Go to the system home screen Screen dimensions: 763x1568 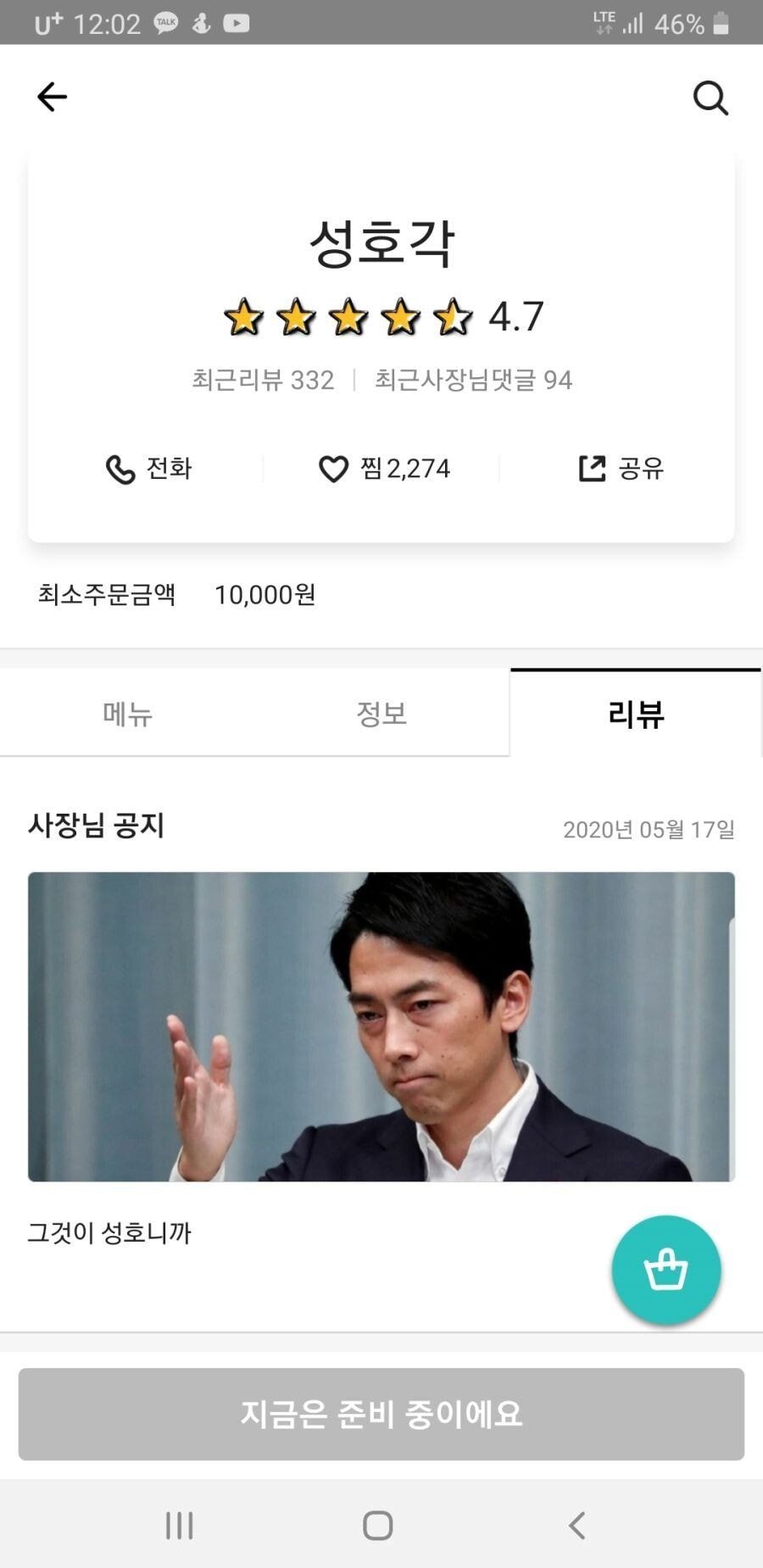378,1526
